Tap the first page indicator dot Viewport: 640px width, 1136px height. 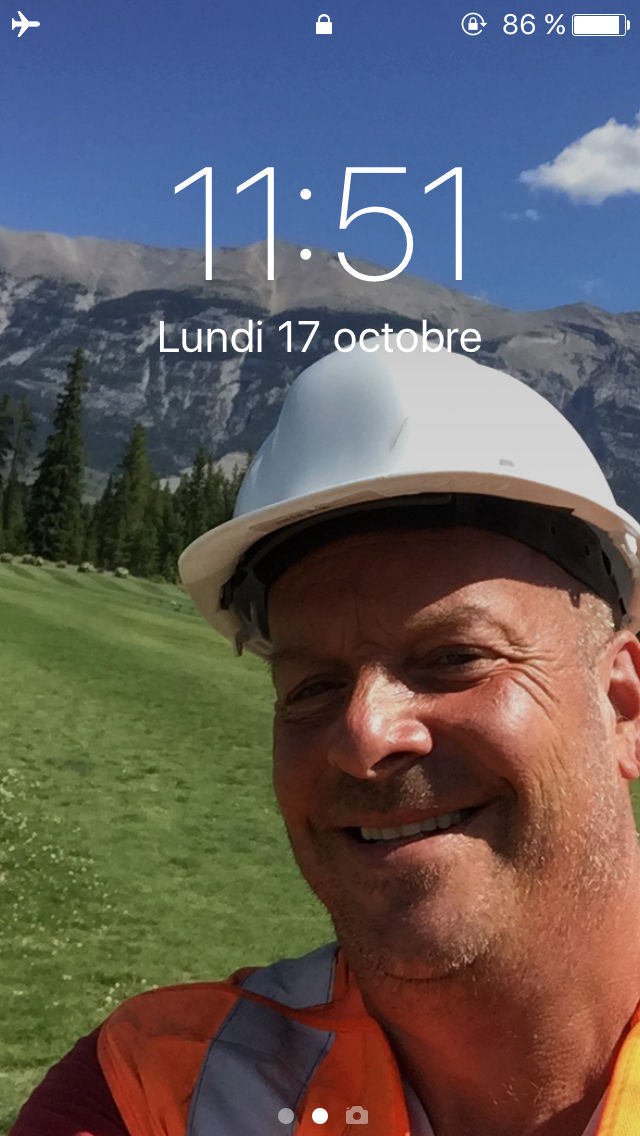[x=286, y=1115]
